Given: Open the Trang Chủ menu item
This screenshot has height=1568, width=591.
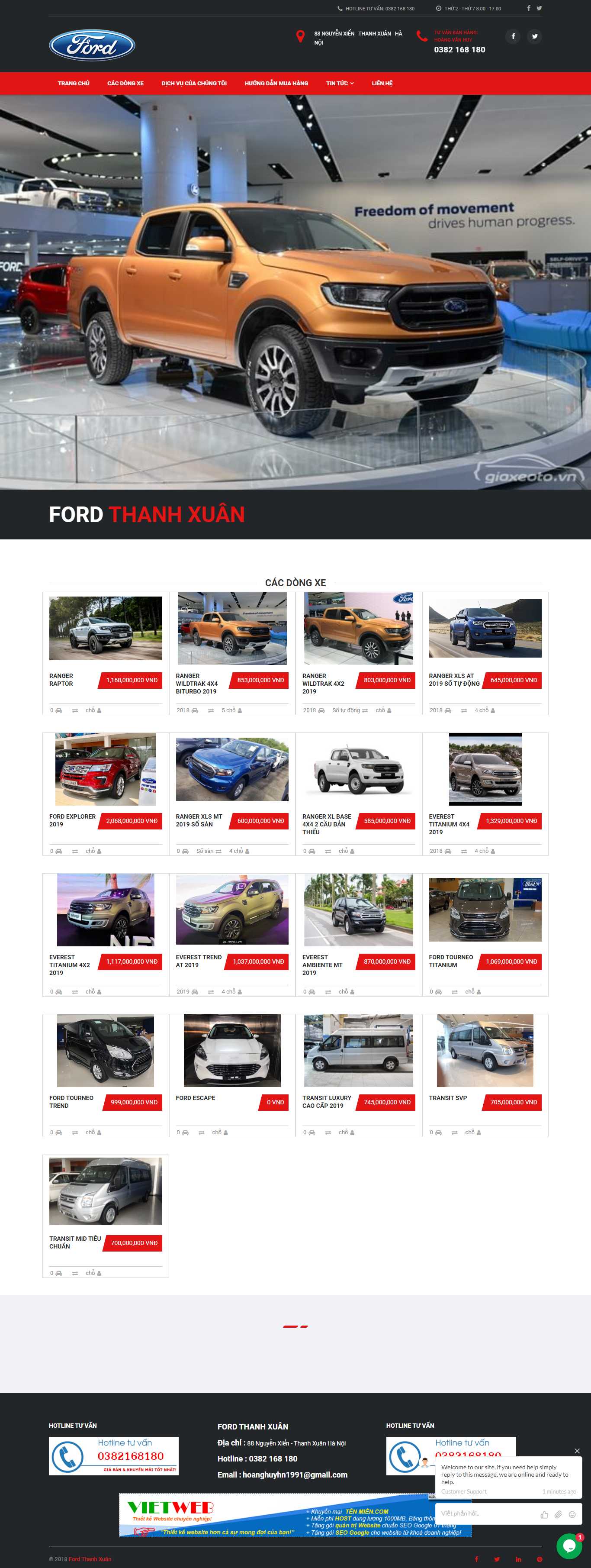Looking at the screenshot, I should click(x=74, y=84).
